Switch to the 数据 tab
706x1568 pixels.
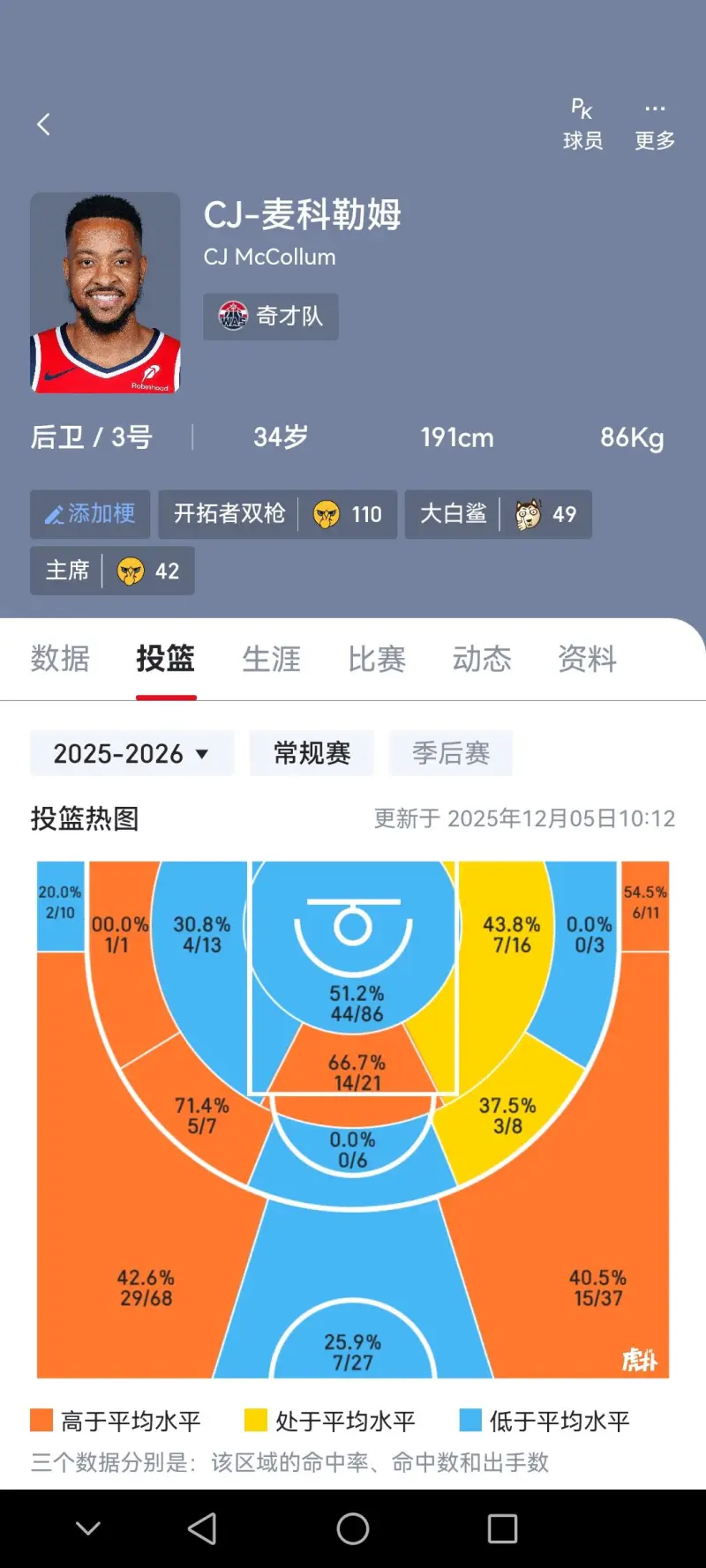pyautogui.click(x=60, y=659)
